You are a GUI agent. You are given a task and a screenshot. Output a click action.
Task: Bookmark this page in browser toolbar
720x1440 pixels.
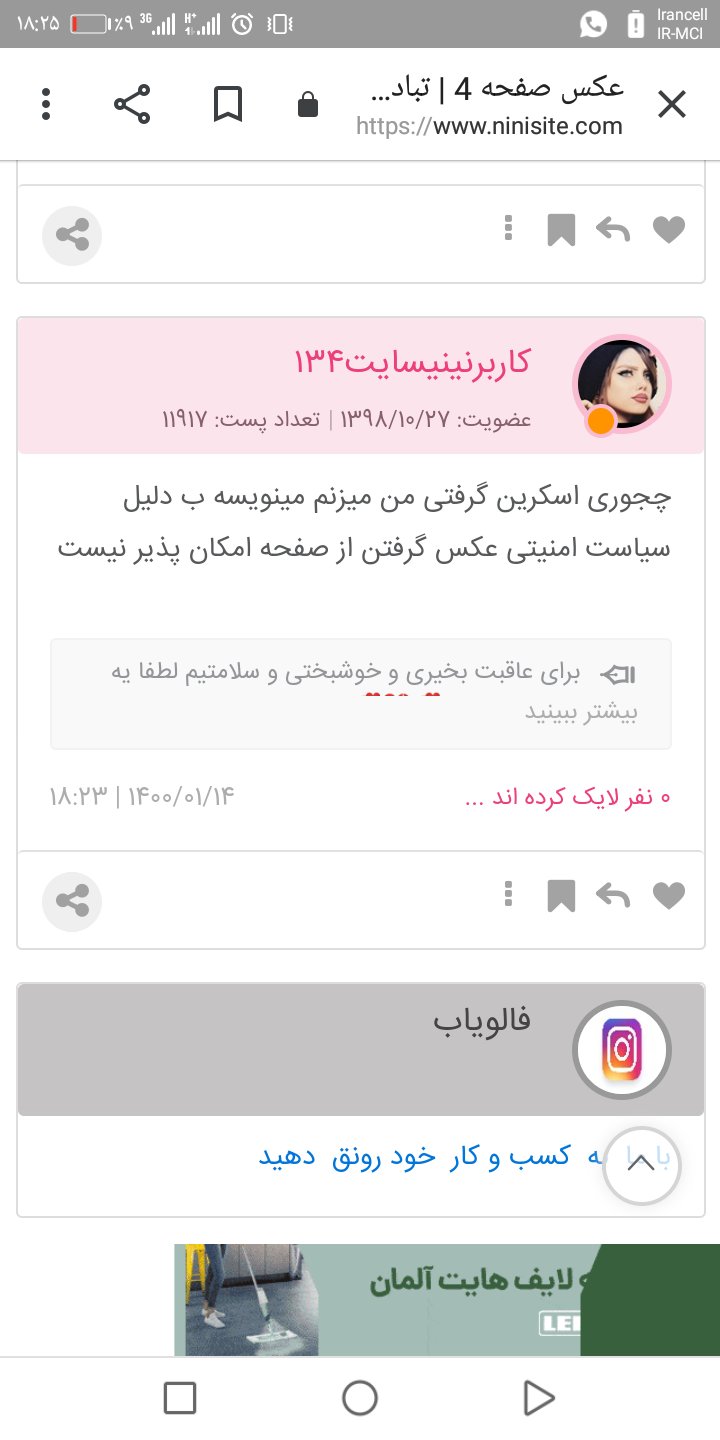coord(228,104)
